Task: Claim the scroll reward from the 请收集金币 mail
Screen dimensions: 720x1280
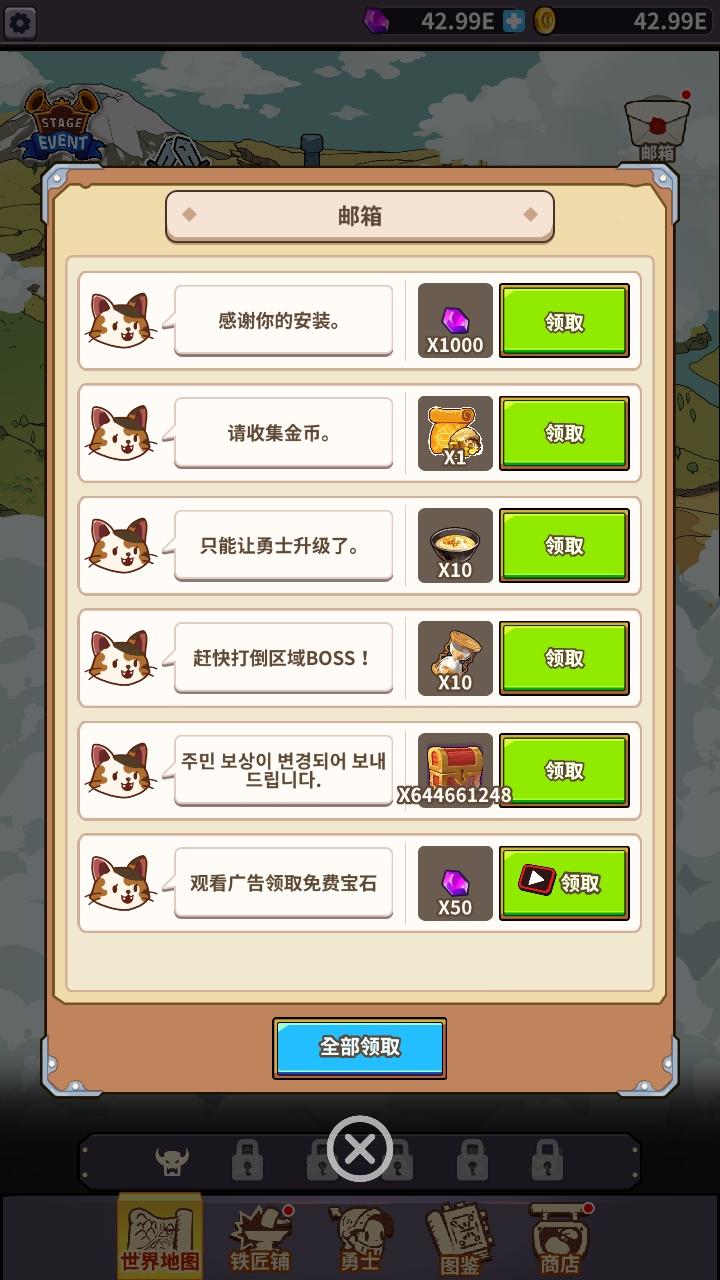Action: (x=564, y=433)
